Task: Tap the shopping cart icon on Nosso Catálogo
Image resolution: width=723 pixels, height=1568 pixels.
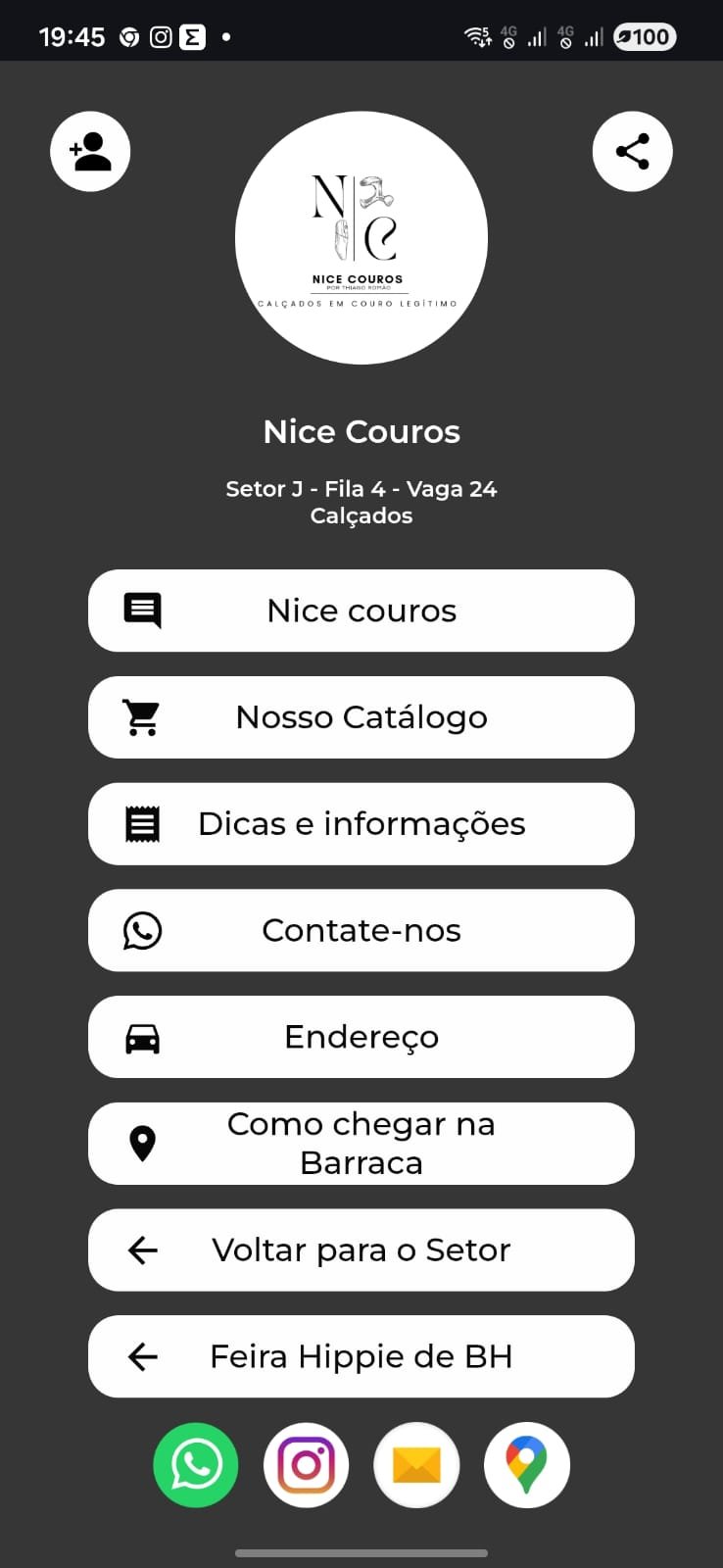Action: (x=143, y=716)
